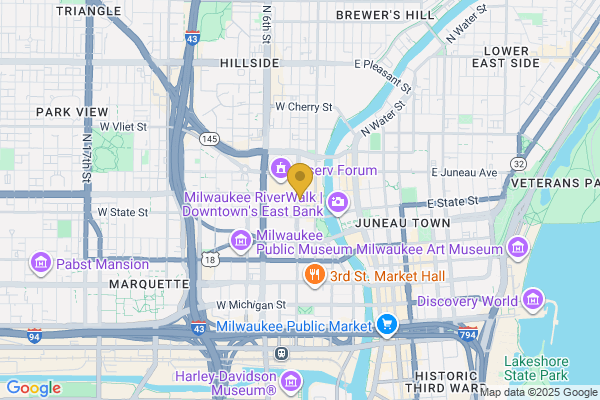
Task: Open the Discovery World marker
Action: click(x=533, y=300)
